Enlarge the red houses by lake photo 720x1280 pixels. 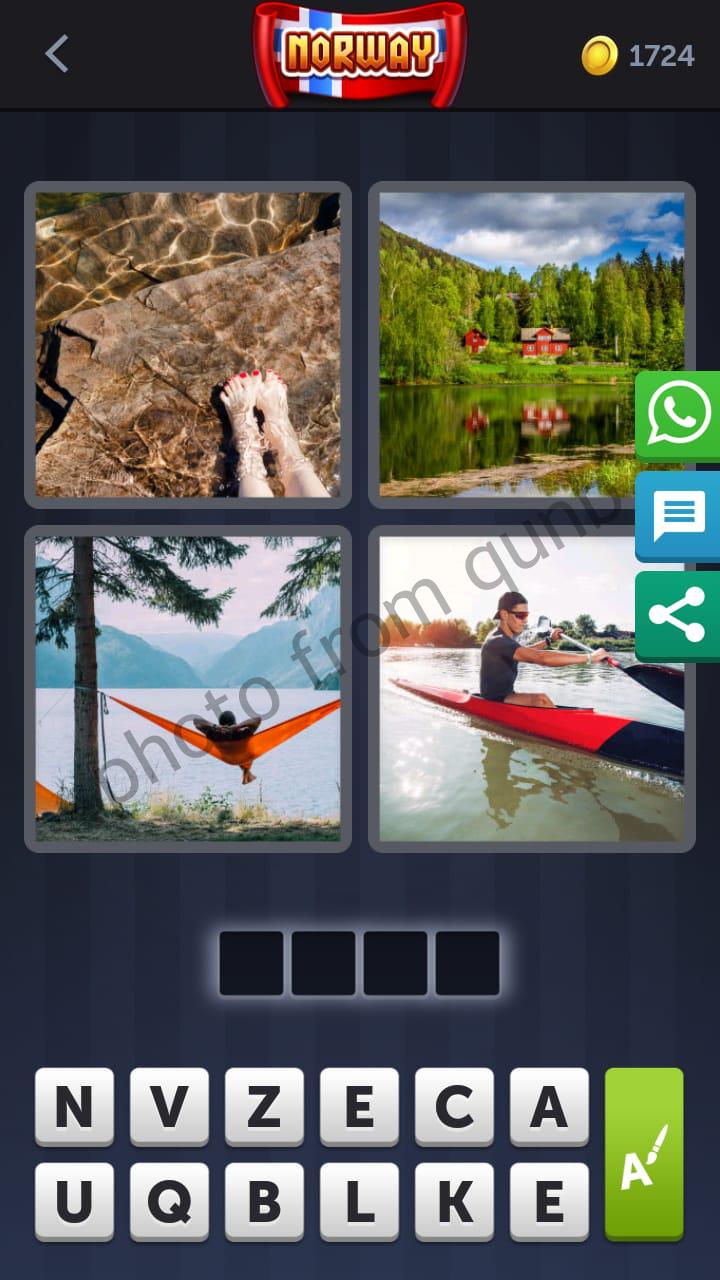coord(532,345)
